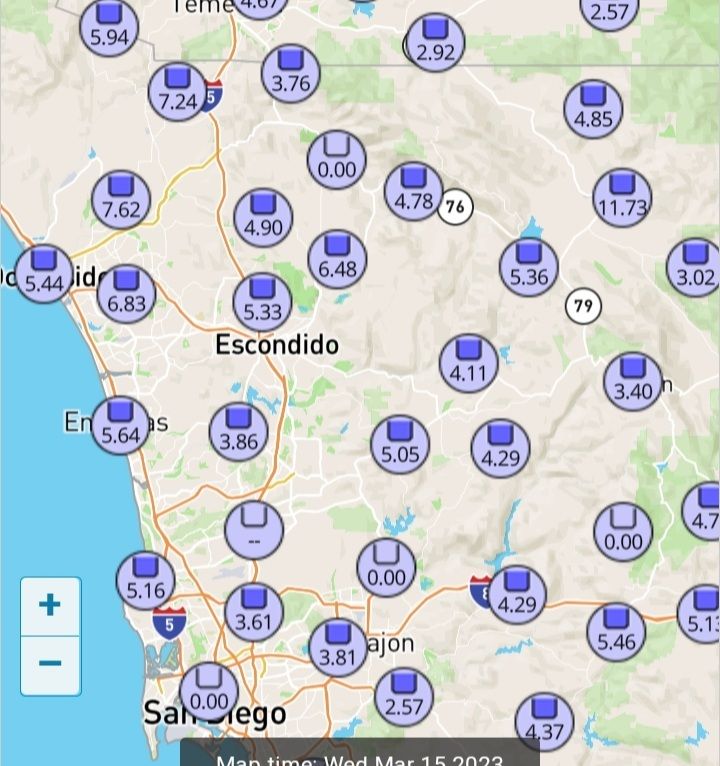This screenshot has width=720, height=766.
Task: Tap the 7.24 marker near Interstate 5
Action: pyautogui.click(x=177, y=92)
